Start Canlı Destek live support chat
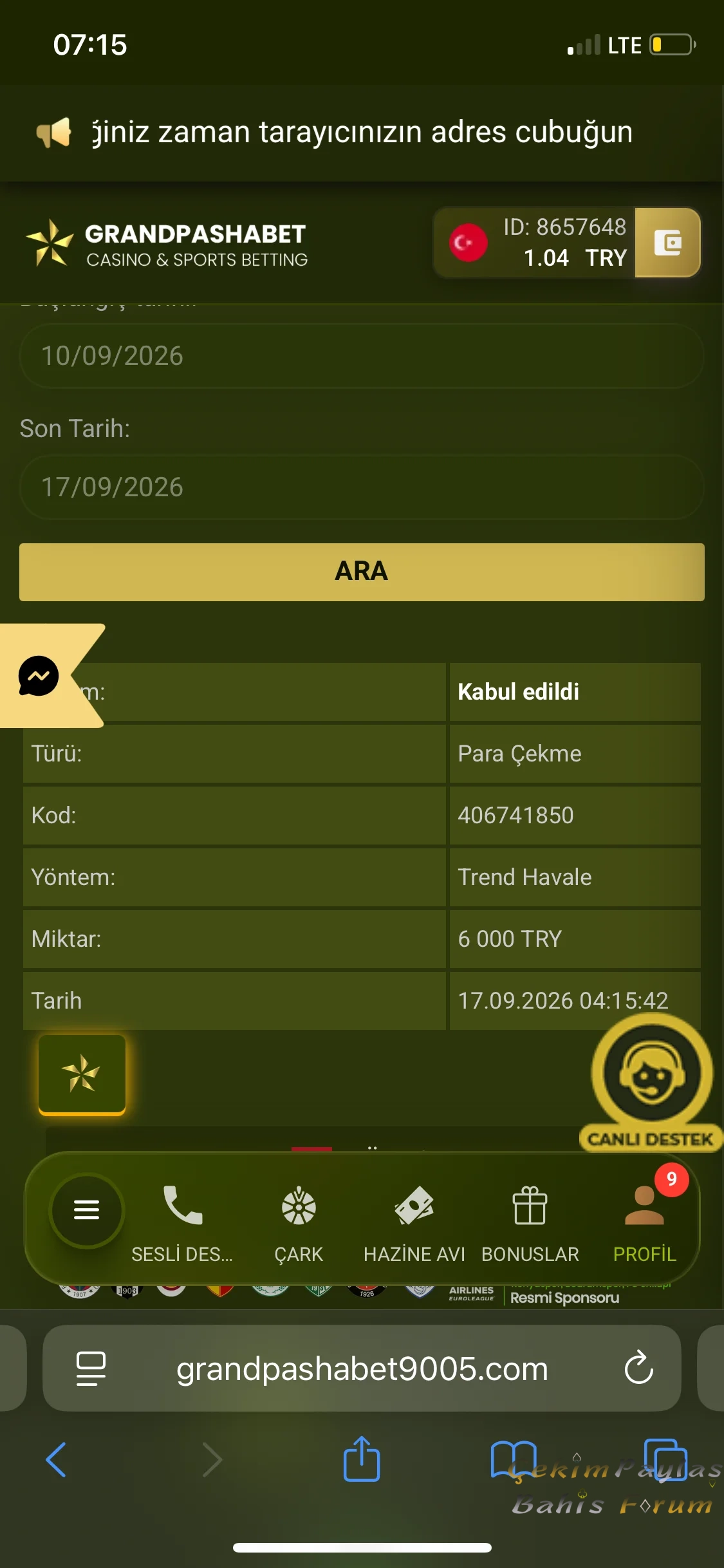This screenshot has width=724, height=1568. [x=651, y=1083]
